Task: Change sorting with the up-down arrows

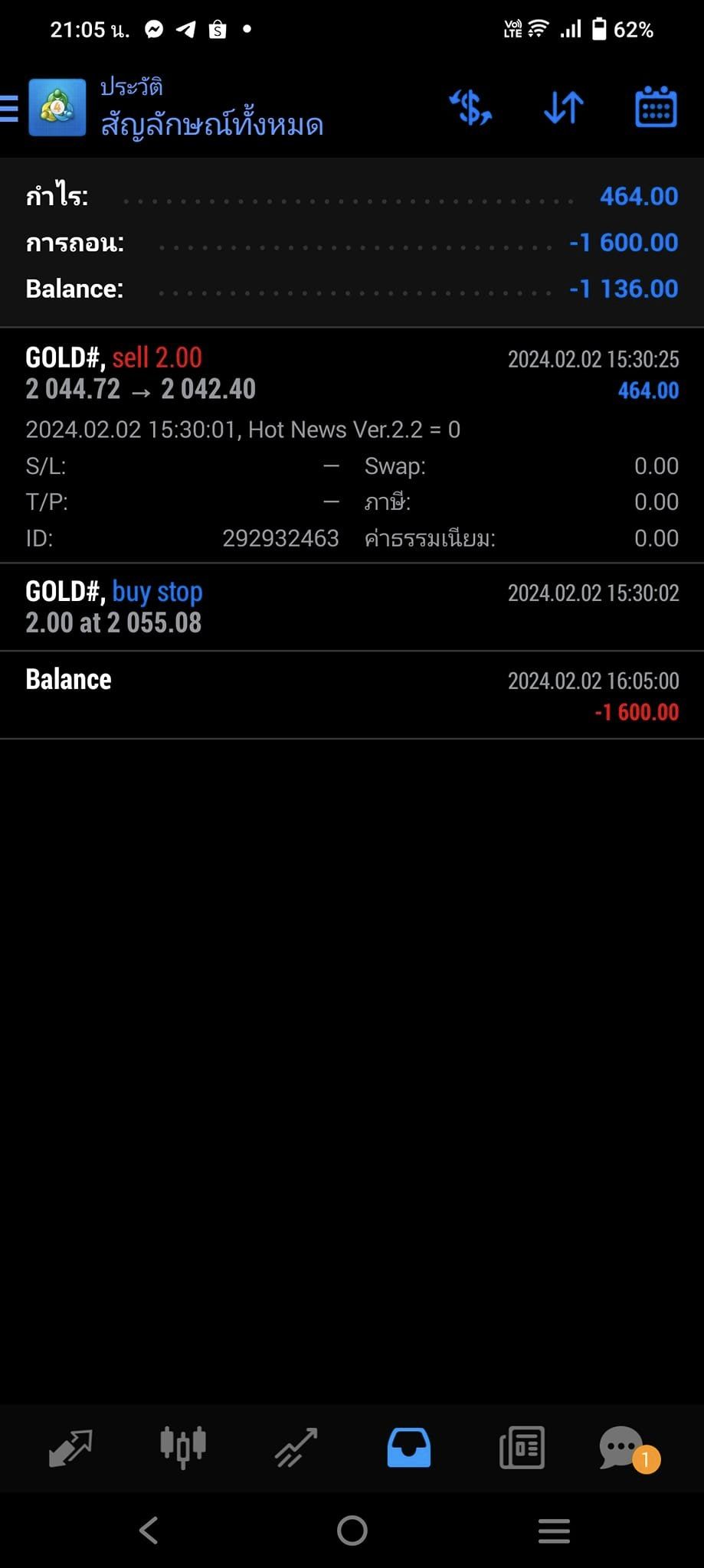Action: point(564,107)
